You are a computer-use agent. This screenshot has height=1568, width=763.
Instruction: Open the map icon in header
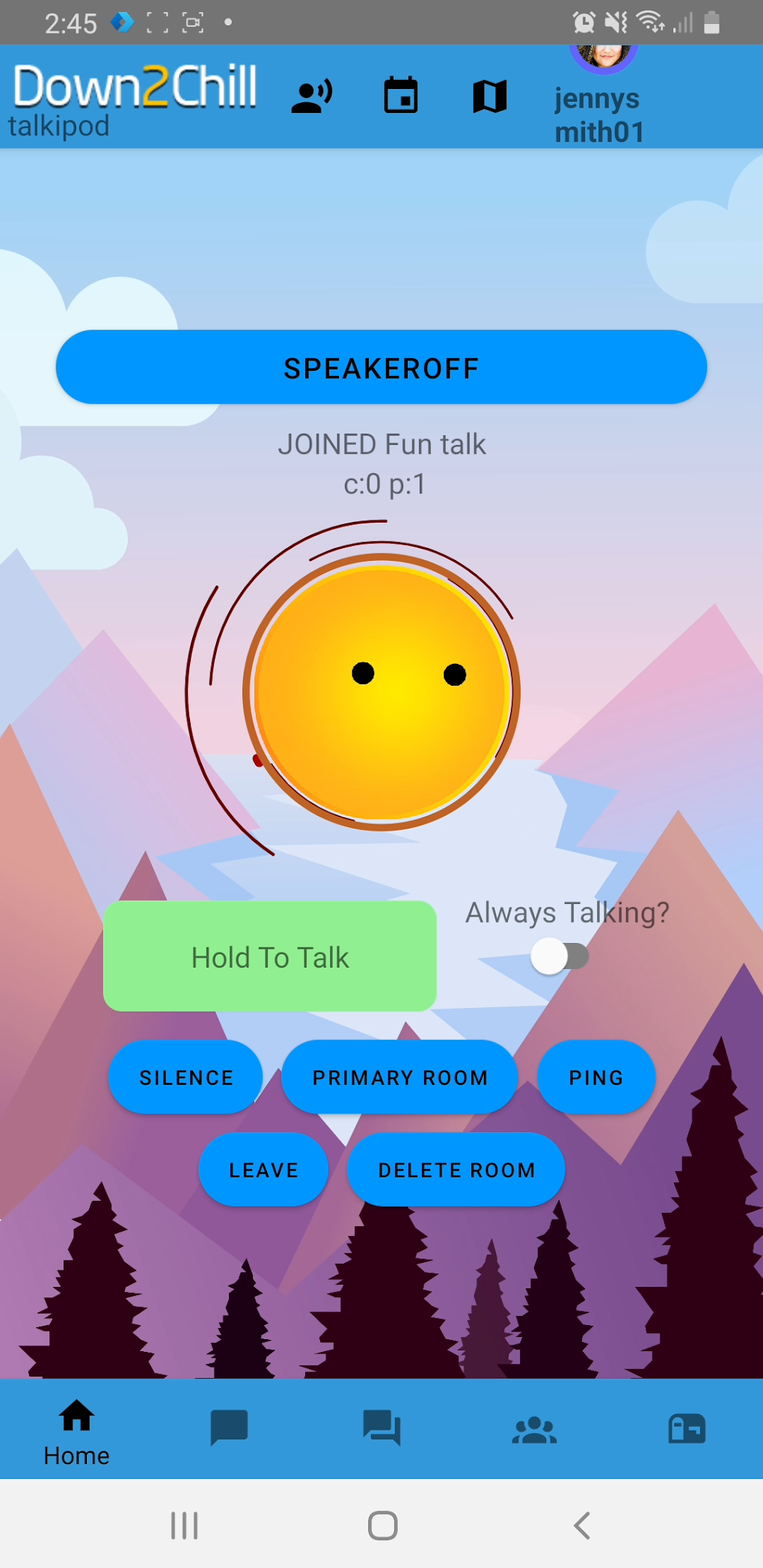(x=490, y=96)
